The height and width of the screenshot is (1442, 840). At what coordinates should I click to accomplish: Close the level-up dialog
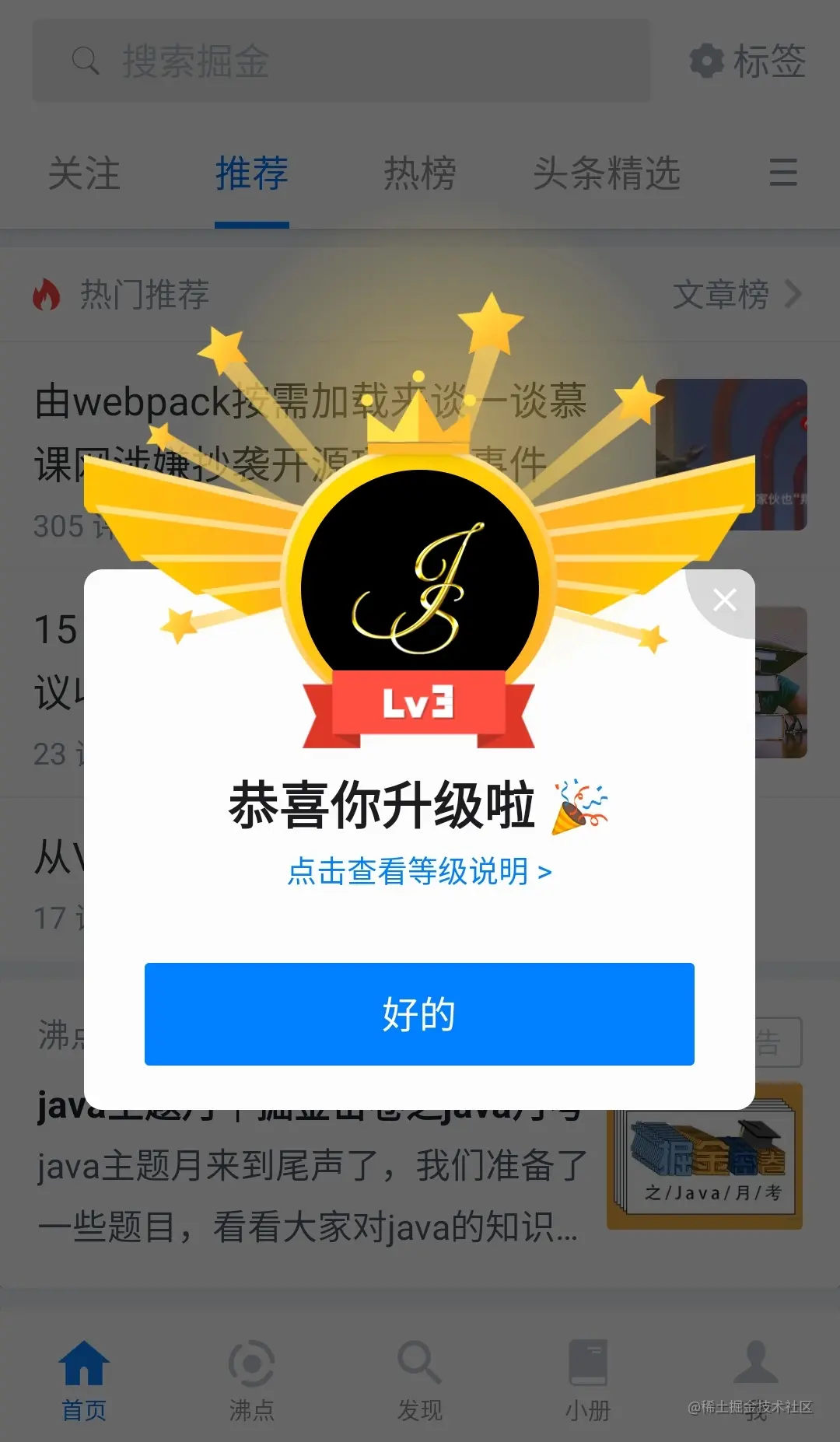(x=725, y=600)
